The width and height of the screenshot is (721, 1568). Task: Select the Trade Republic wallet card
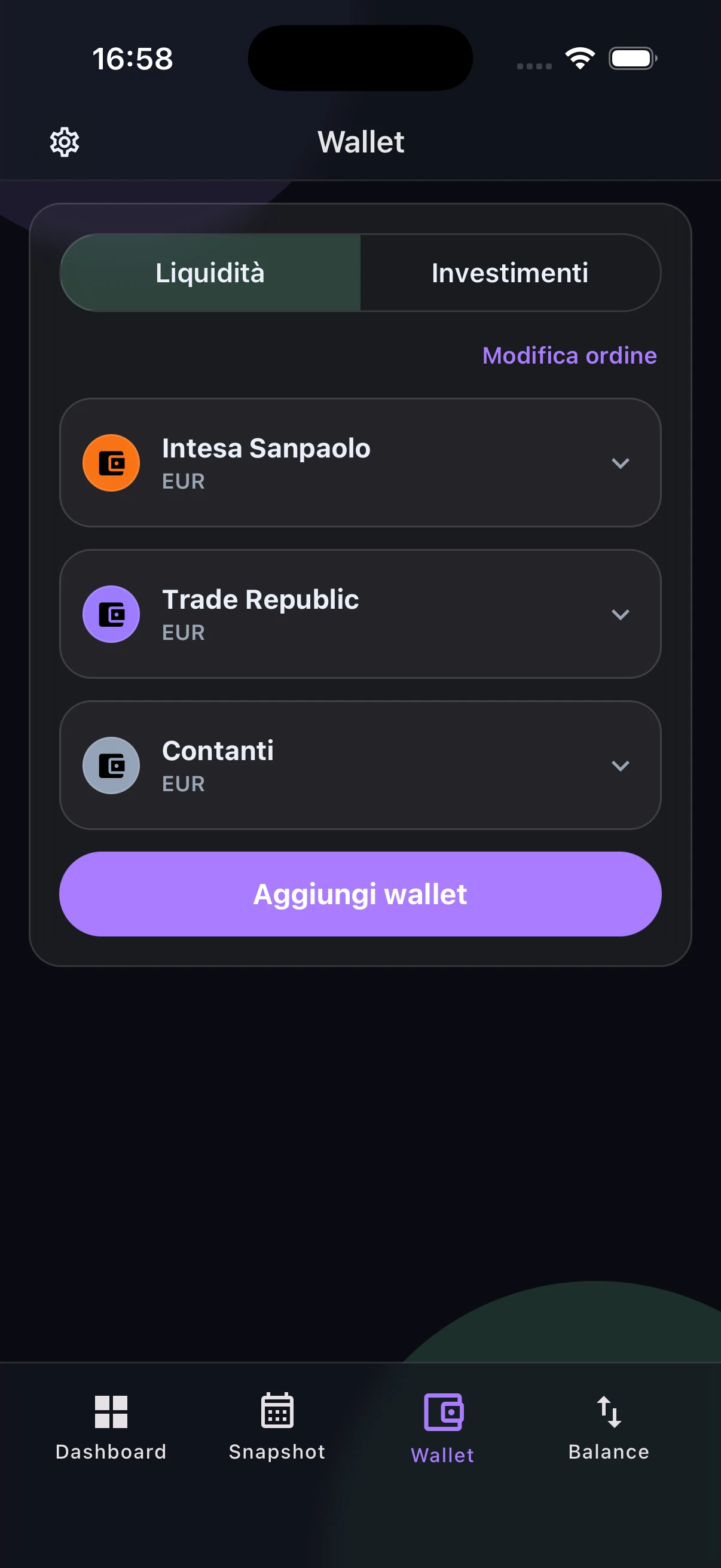pyautogui.click(x=360, y=614)
